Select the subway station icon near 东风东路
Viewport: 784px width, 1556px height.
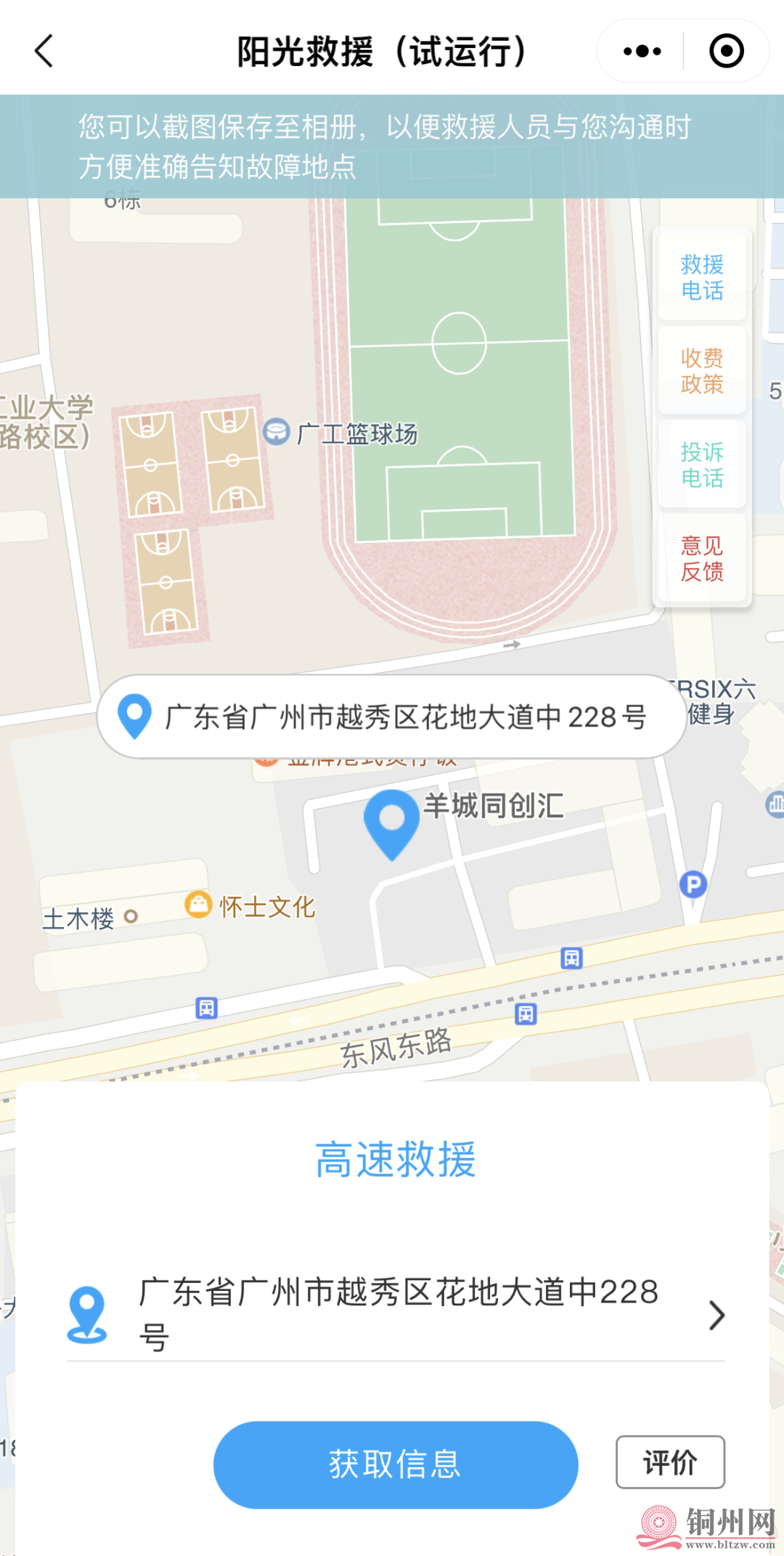526,1012
